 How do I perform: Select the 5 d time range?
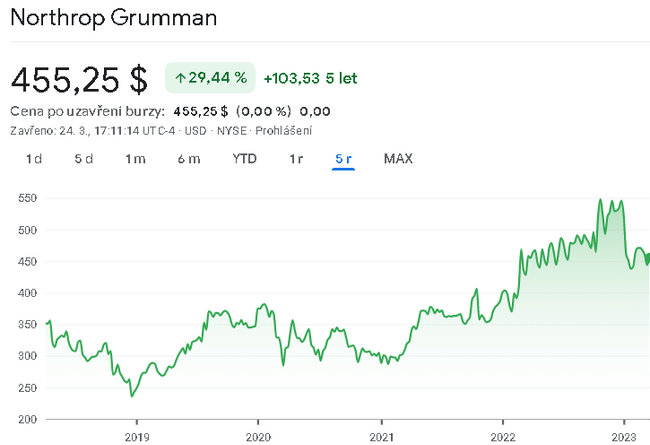pos(84,159)
